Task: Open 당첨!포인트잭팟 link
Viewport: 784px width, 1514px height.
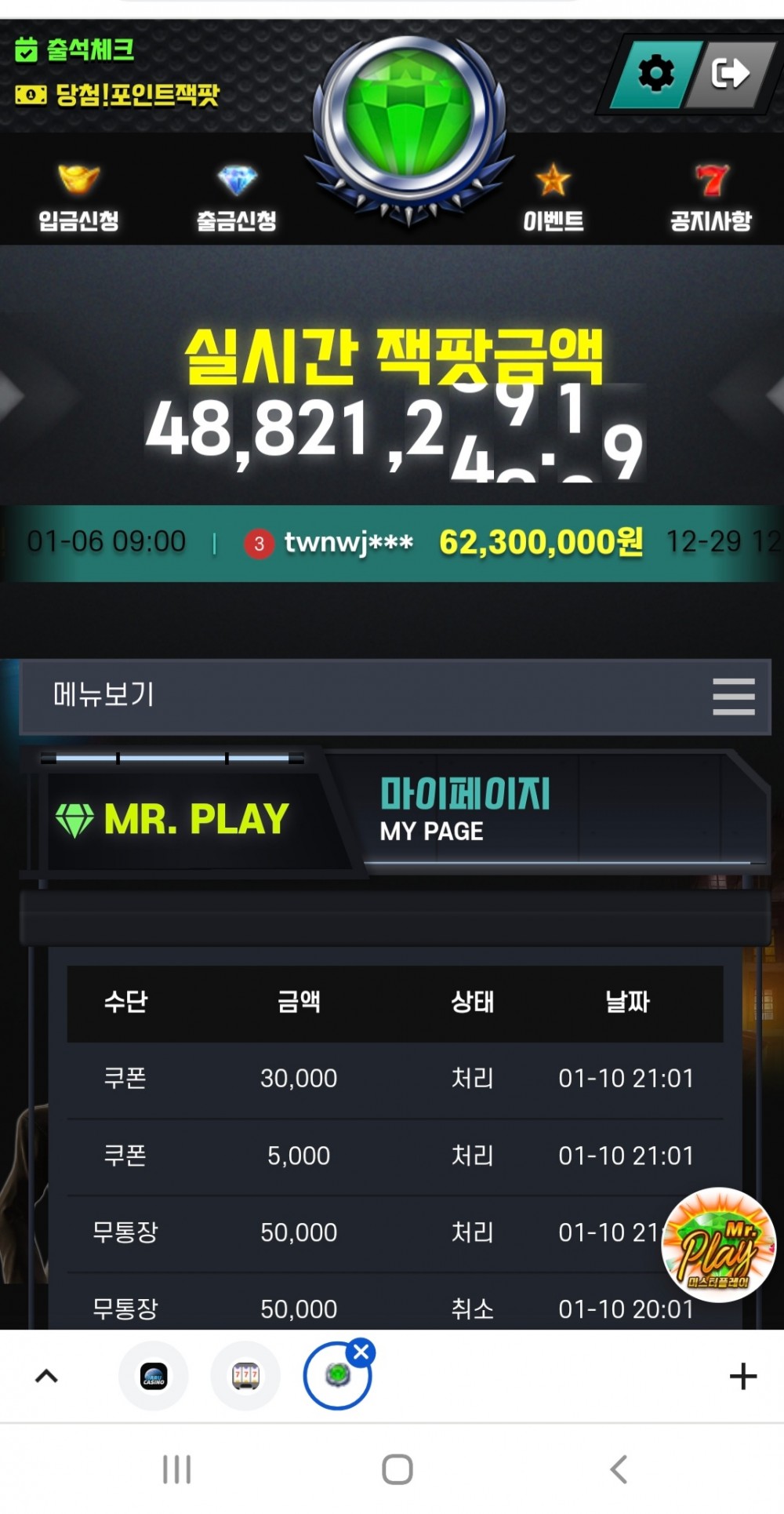Action: 118,95
